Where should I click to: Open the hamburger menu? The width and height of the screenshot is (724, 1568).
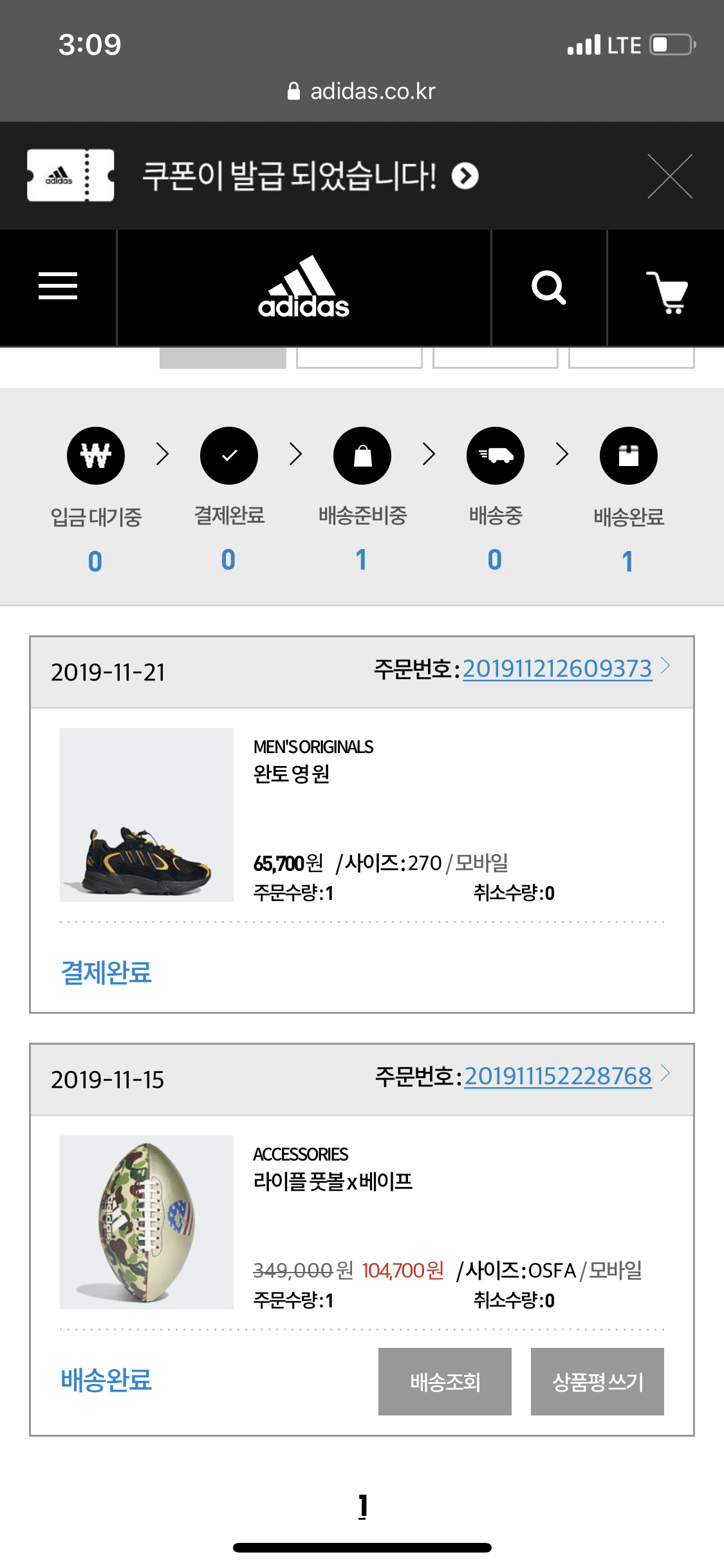click(58, 286)
